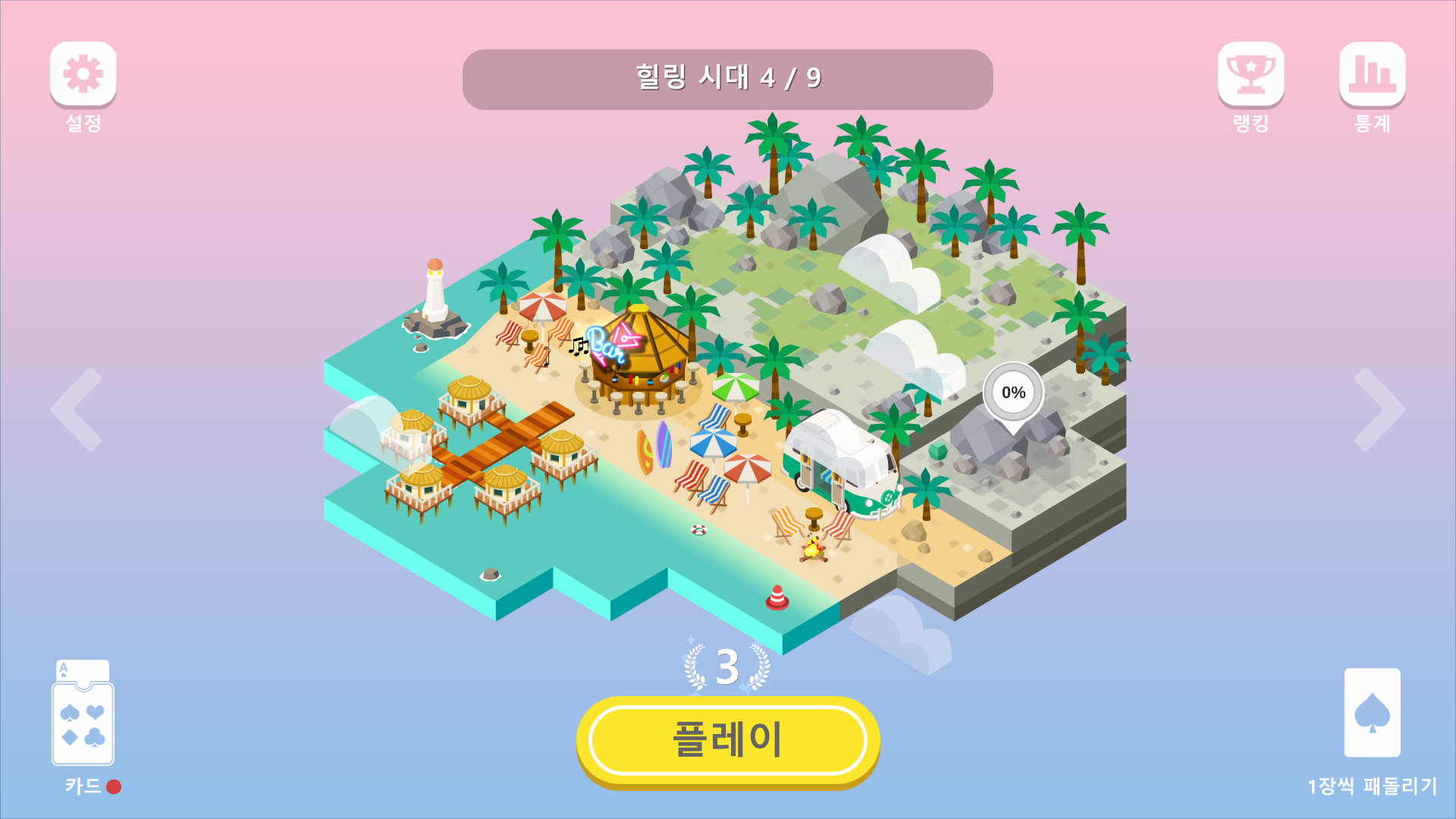Toggle the 1장씩 패돌리기 draw mode
The width and height of the screenshot is (1456, 819).
pyautogui.click(x=1372, y=713)
